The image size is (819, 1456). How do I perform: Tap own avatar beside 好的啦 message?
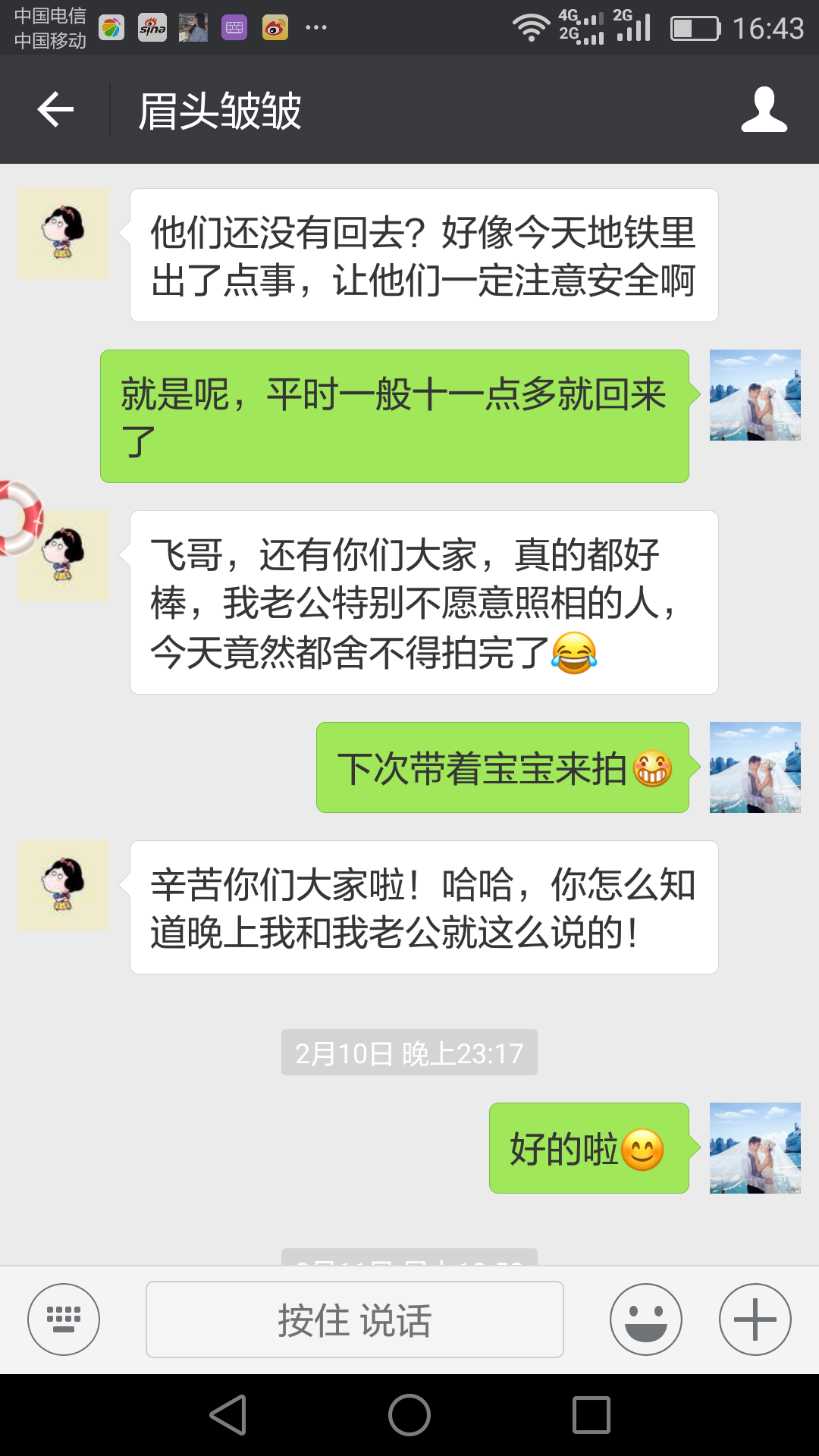(755, 1148)
